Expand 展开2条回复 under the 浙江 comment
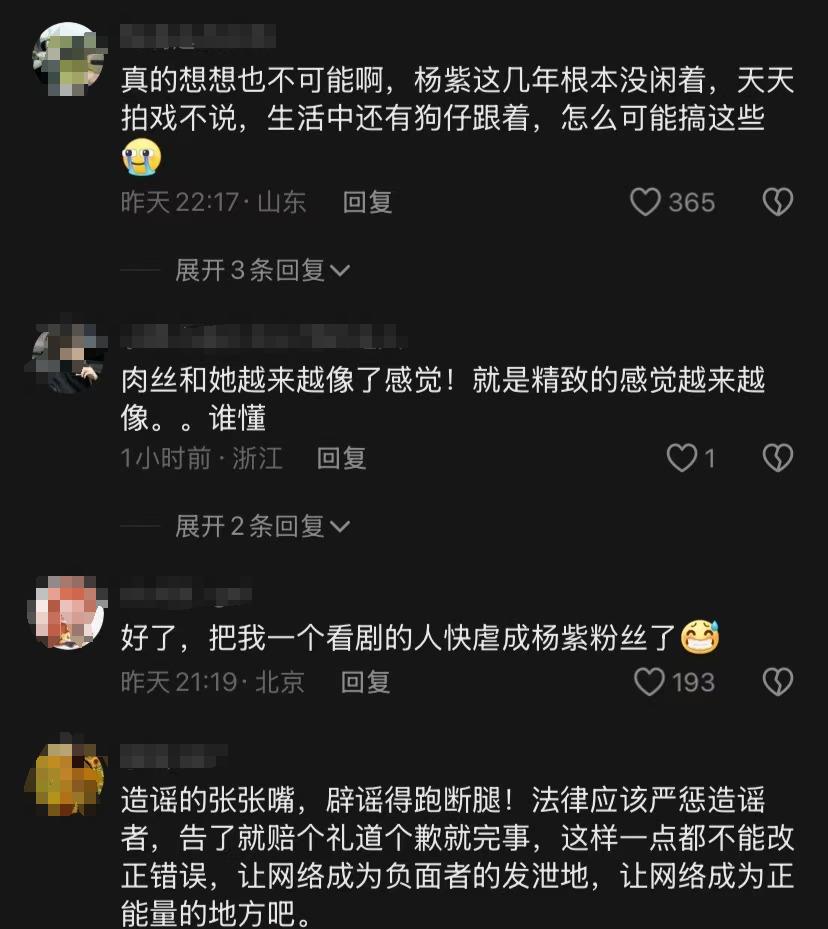This screenshot has height=929, width=828. point(262,526)
